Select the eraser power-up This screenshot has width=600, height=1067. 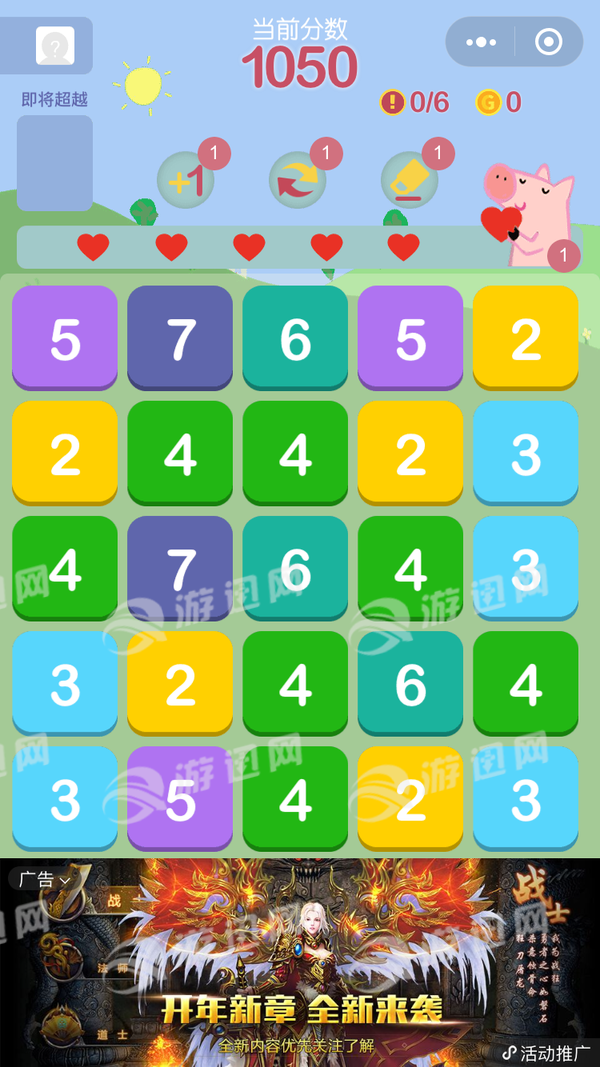pyautogui.click(x=410, y=181)
